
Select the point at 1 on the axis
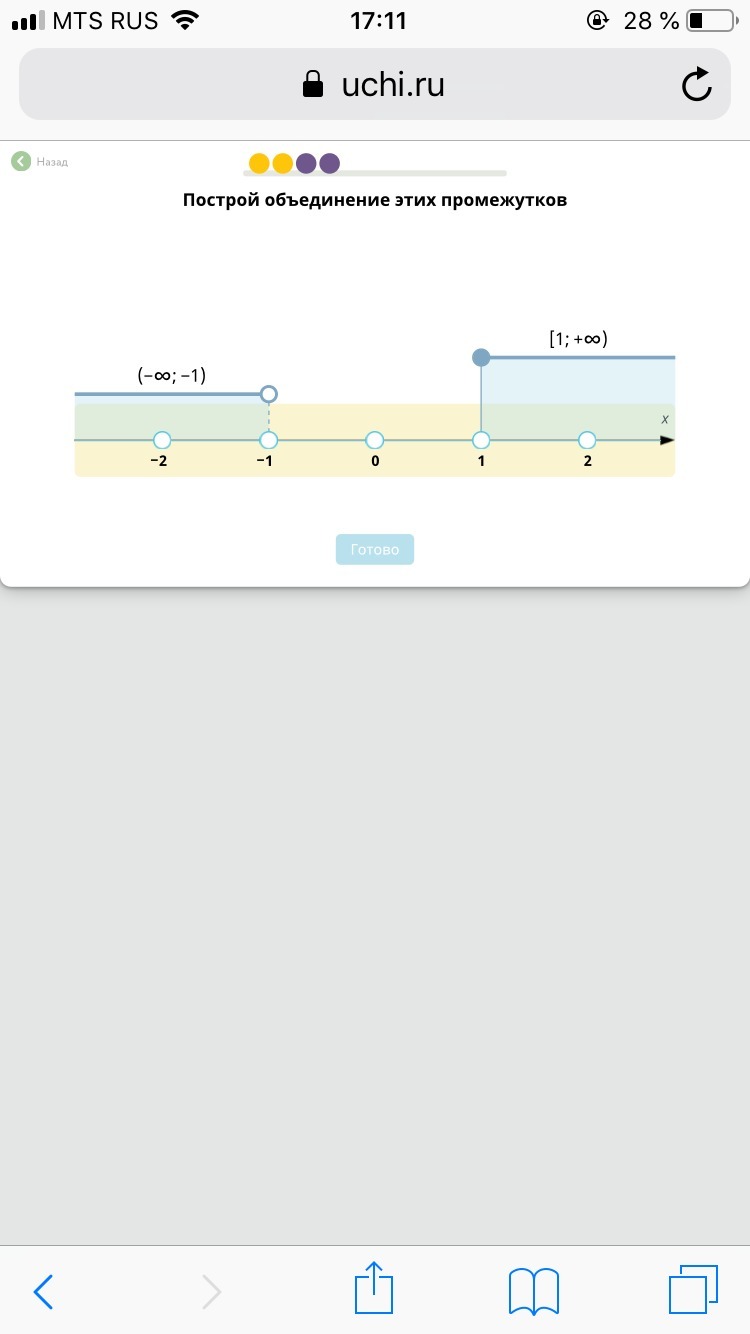tap(481, 440)
